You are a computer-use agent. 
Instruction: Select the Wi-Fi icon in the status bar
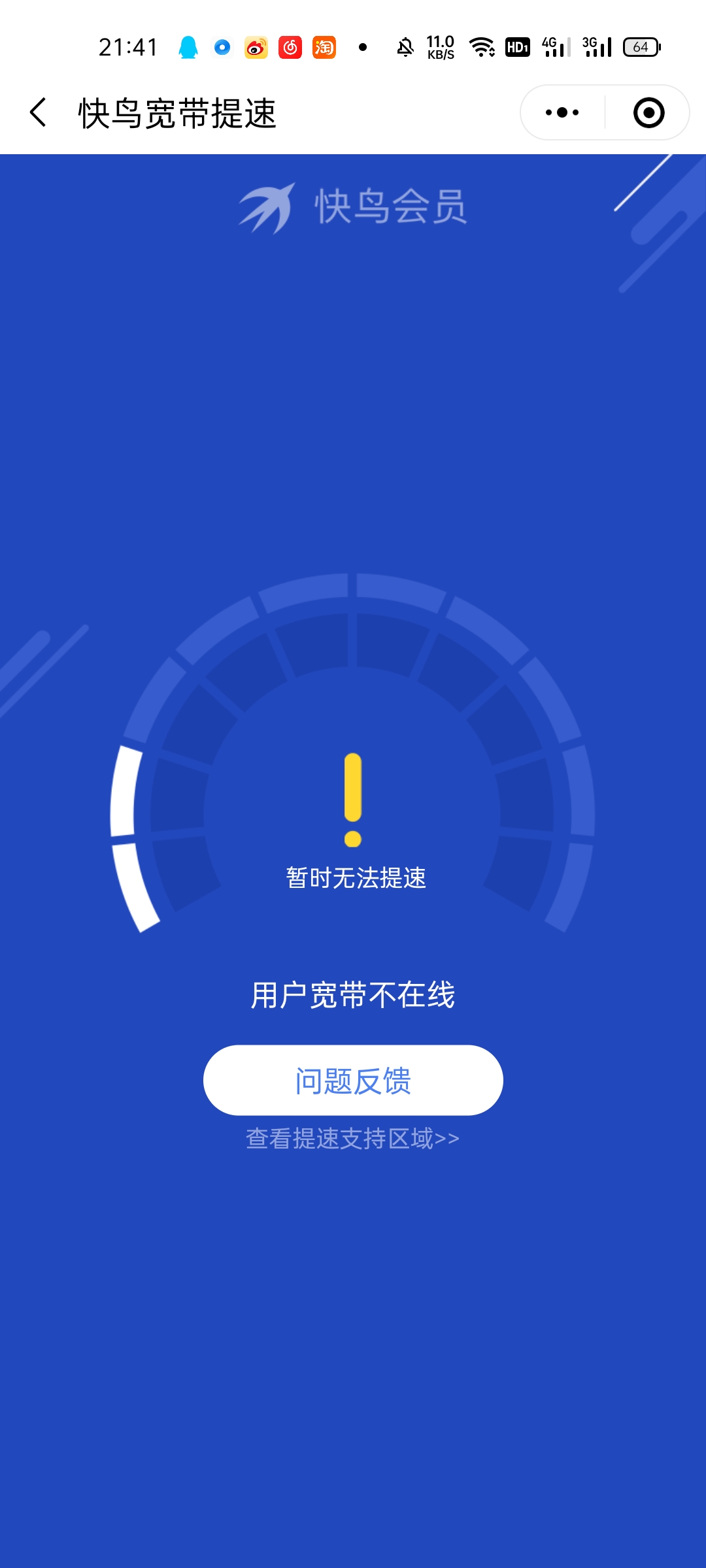482,47
